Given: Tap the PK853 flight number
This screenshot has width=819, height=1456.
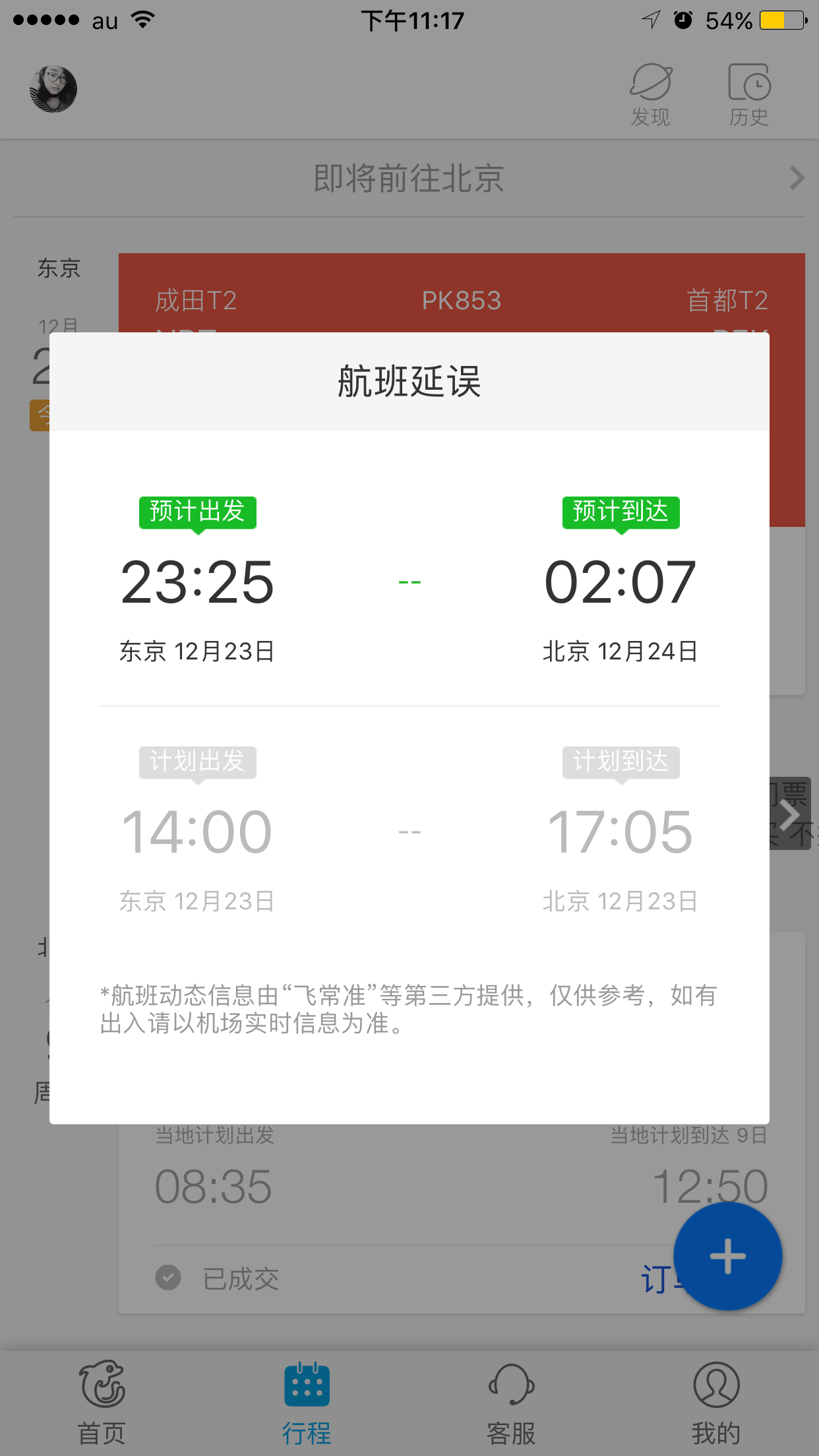Looking at the screenshot, I should point(462,300).
